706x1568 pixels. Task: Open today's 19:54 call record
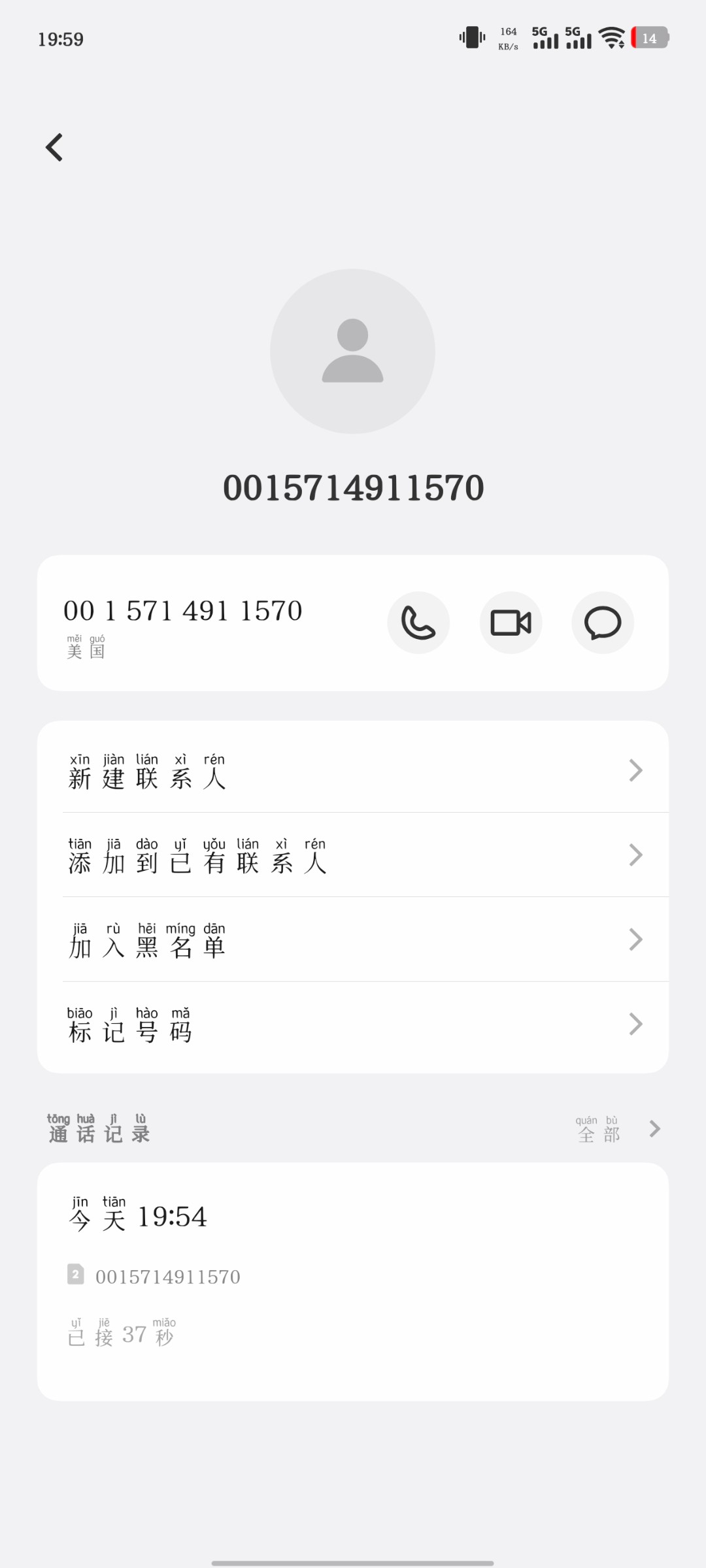(353, 1281)
